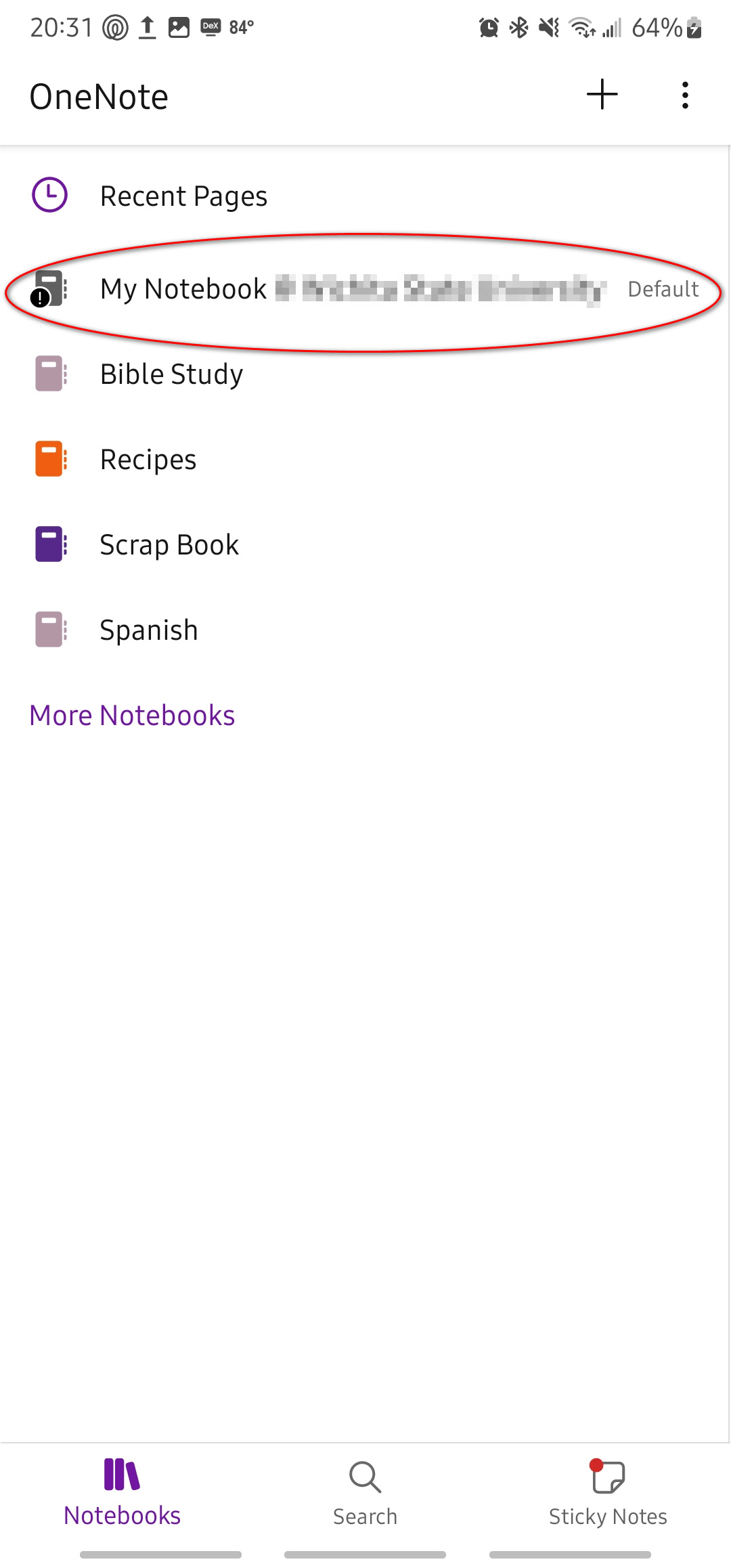Select the Scrap Book notebook
The width and height of the screenshot is (731, 1568).
169,545
